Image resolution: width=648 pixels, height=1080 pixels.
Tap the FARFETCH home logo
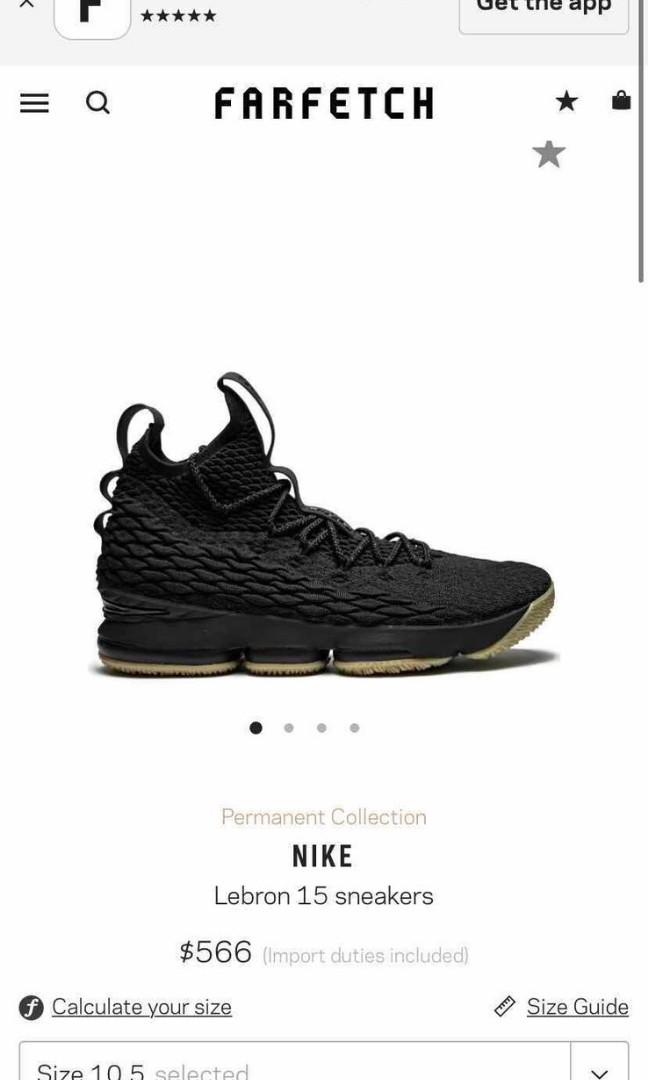324,103
